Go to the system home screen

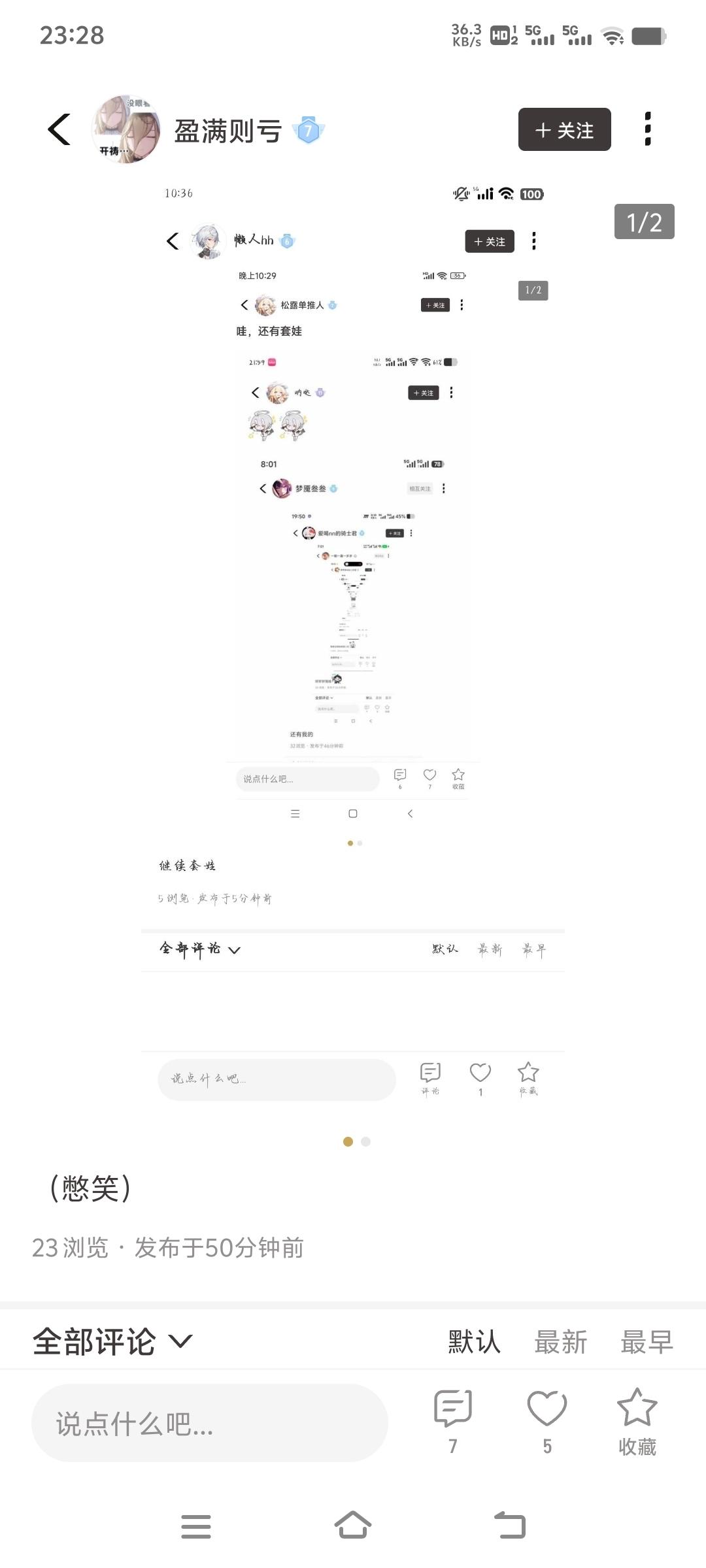click(x=353, y=1526)
